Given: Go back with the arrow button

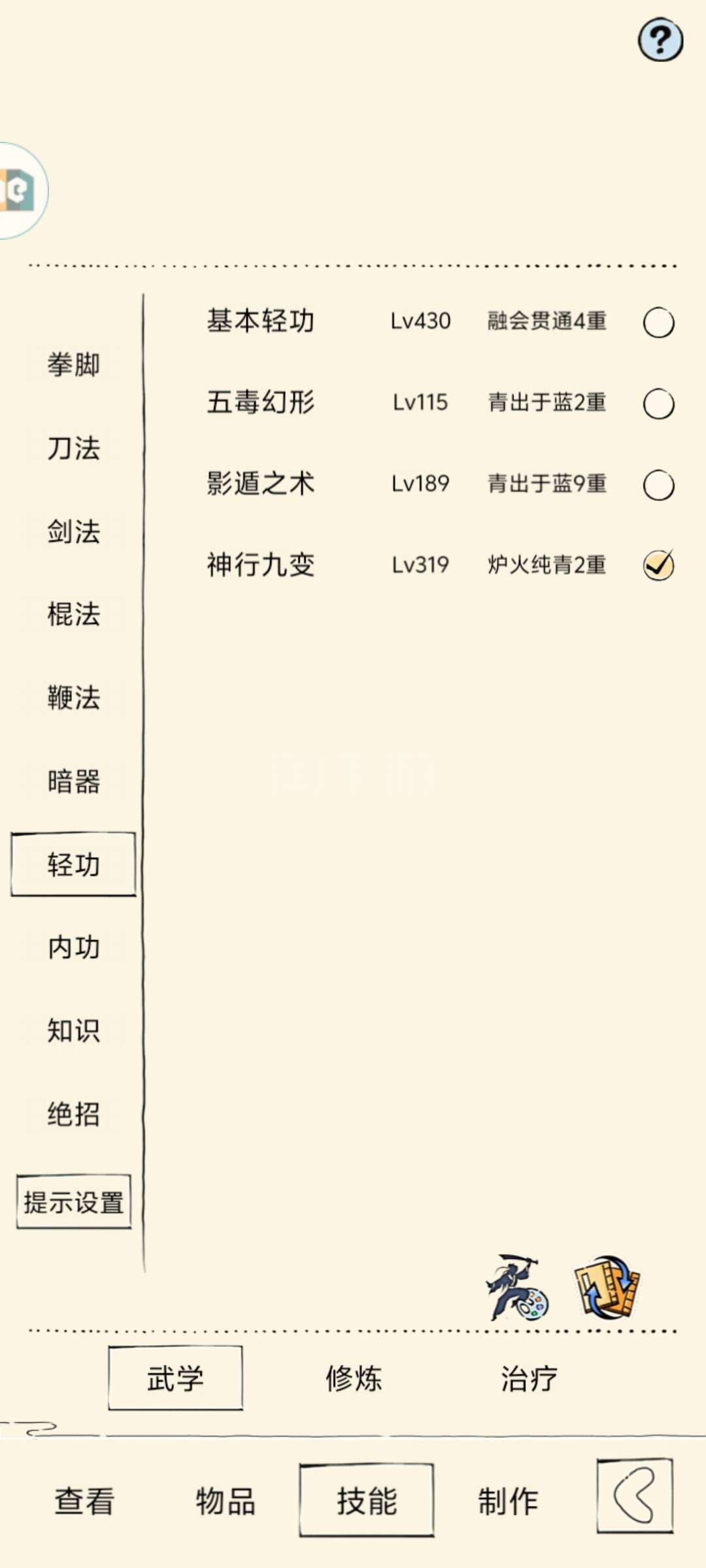Looking at the screenshot, I should point(635,1495).
